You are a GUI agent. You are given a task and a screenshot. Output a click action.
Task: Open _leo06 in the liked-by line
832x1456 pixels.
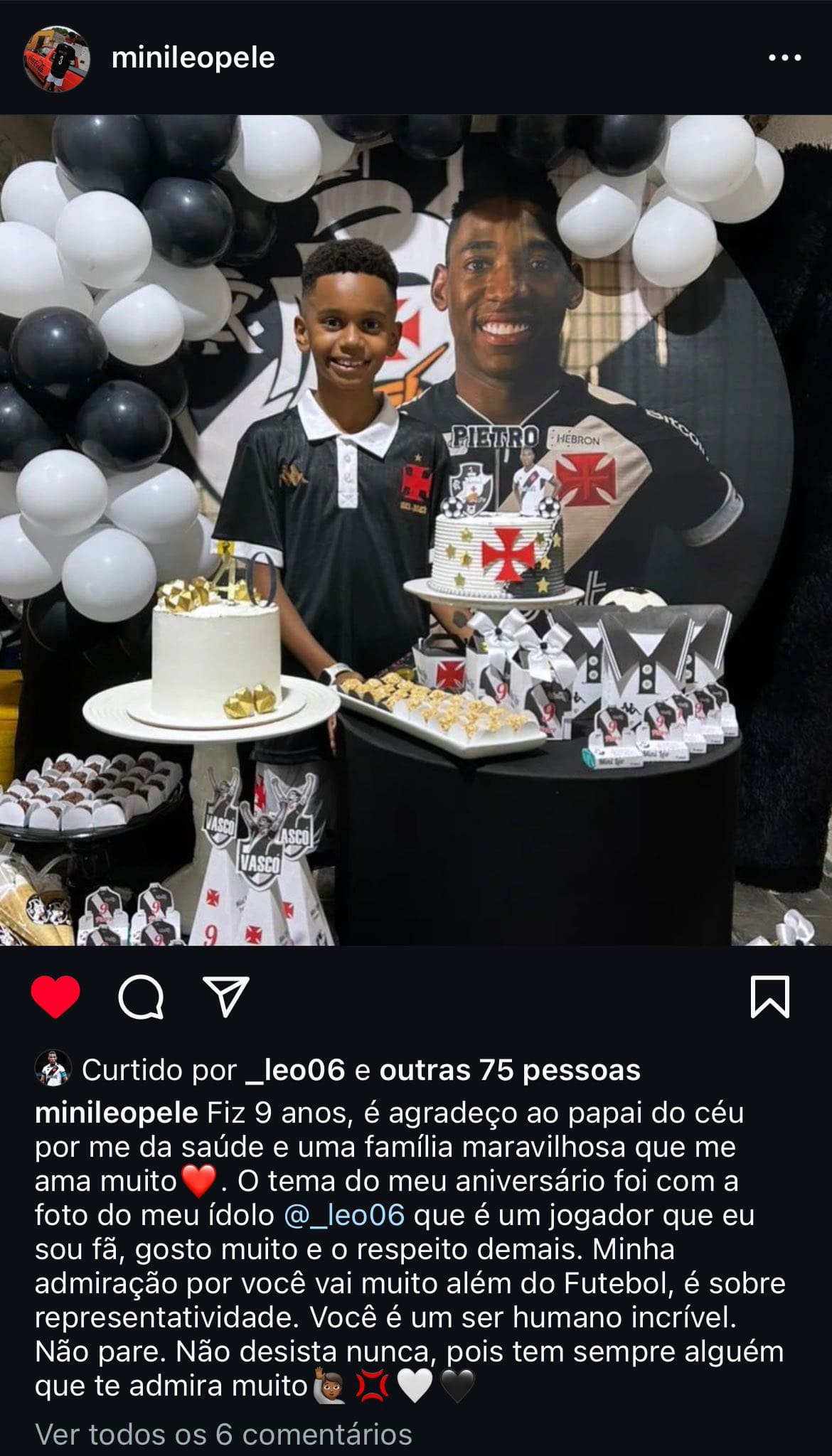coord(294,1070)
